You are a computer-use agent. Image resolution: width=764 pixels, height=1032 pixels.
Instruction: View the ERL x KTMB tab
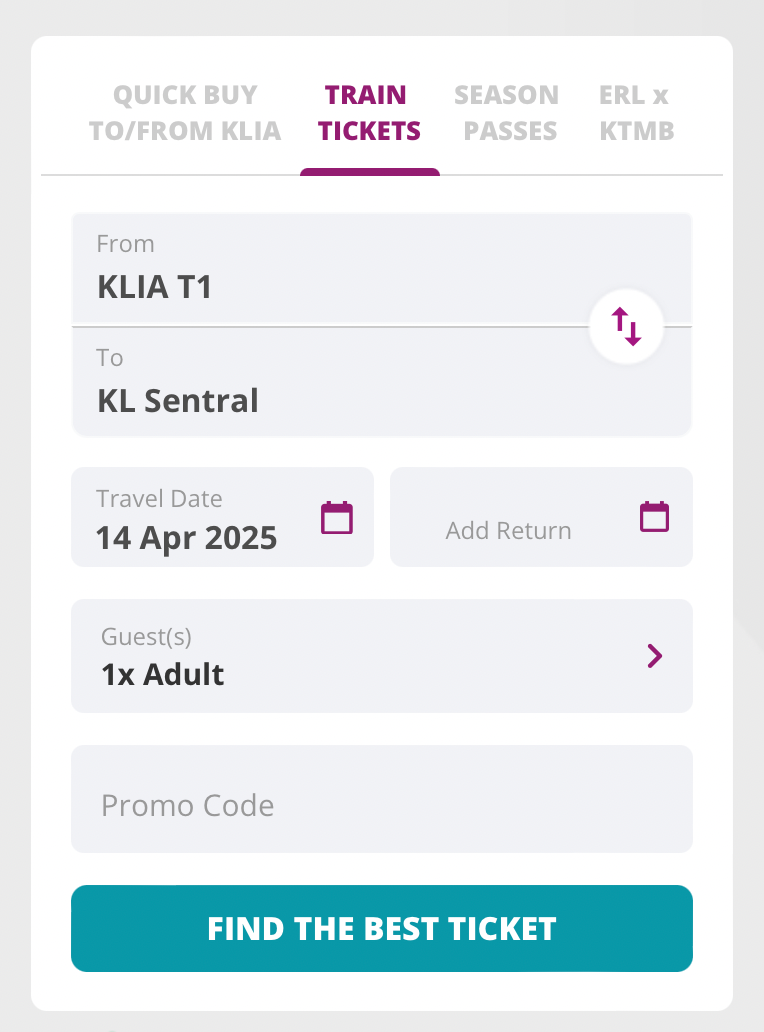(636, 110)
